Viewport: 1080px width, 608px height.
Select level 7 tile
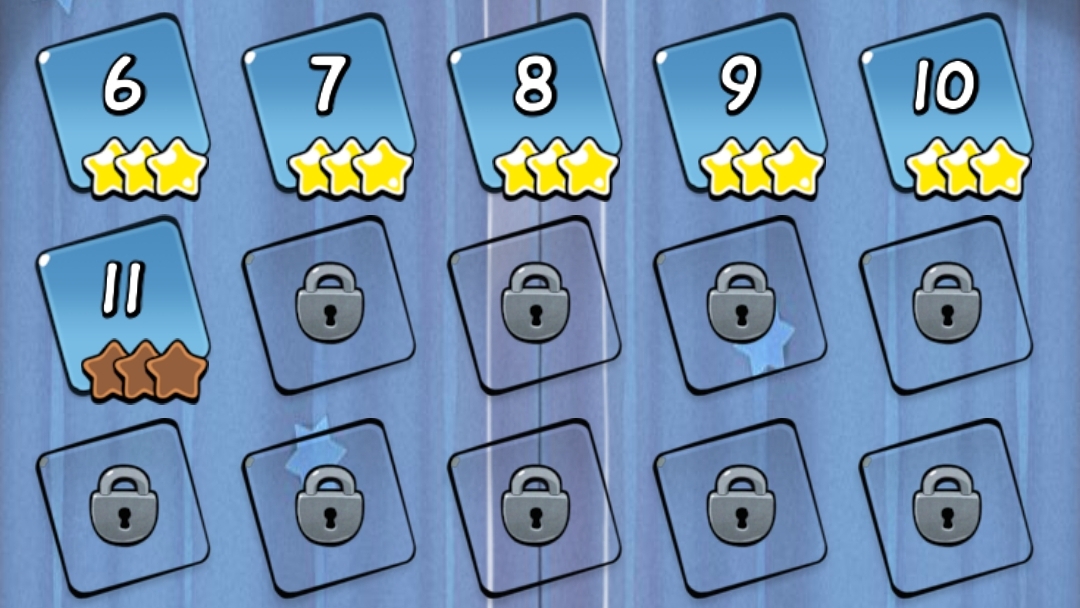[x=328, y=105]
